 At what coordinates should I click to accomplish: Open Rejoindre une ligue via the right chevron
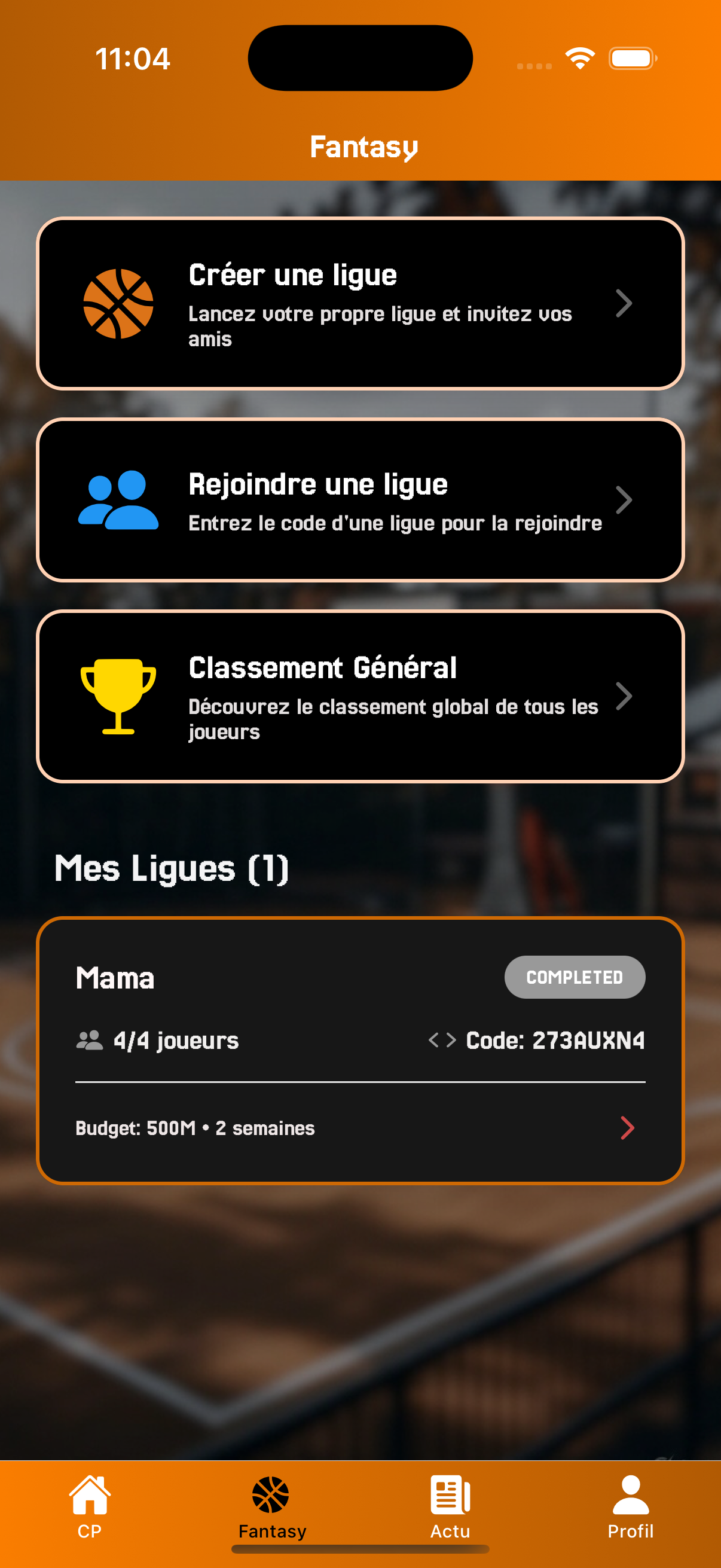tap(624, 499)
